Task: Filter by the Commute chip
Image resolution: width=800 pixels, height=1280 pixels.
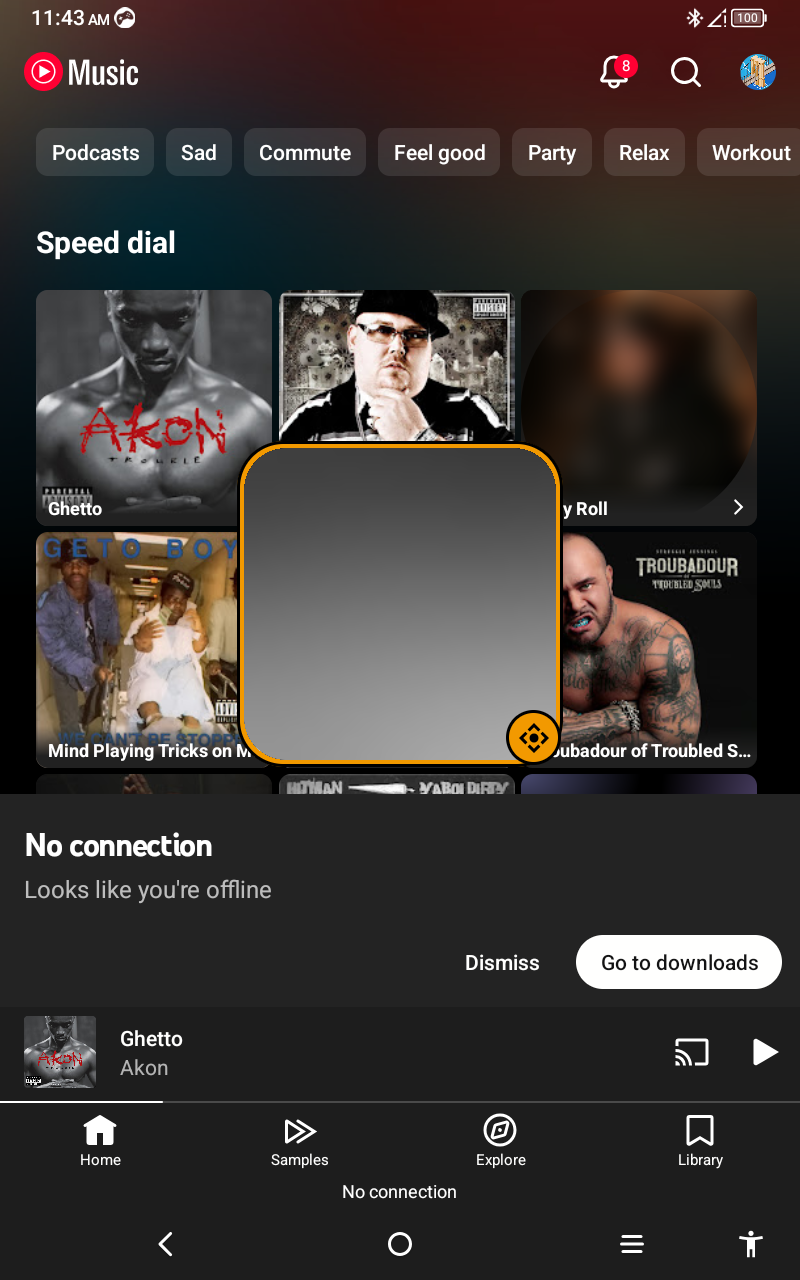Action: [305, 153]
